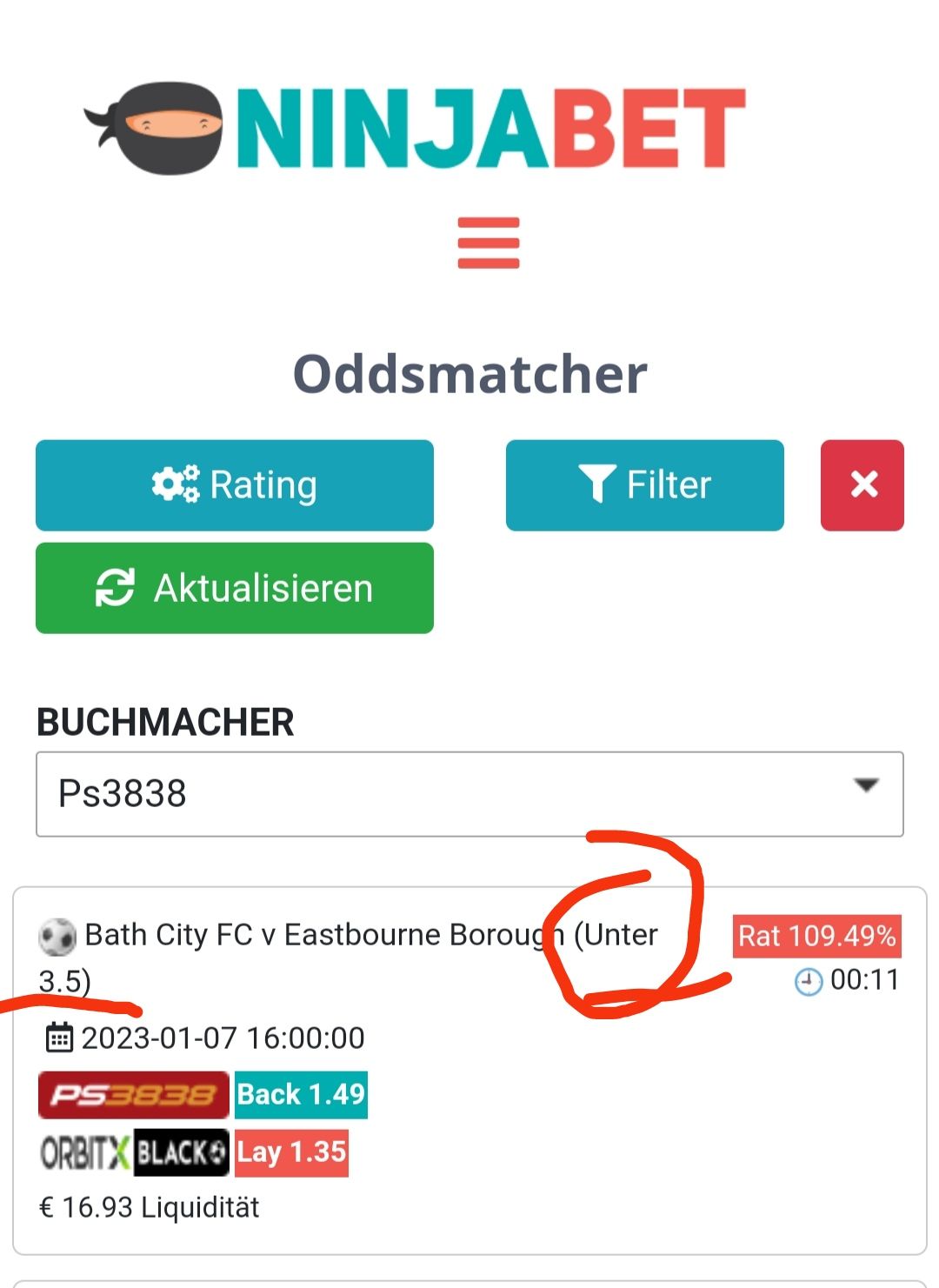Tap the Lay 1.35 odds button
939x1288 pixels.
point(291,1152)
